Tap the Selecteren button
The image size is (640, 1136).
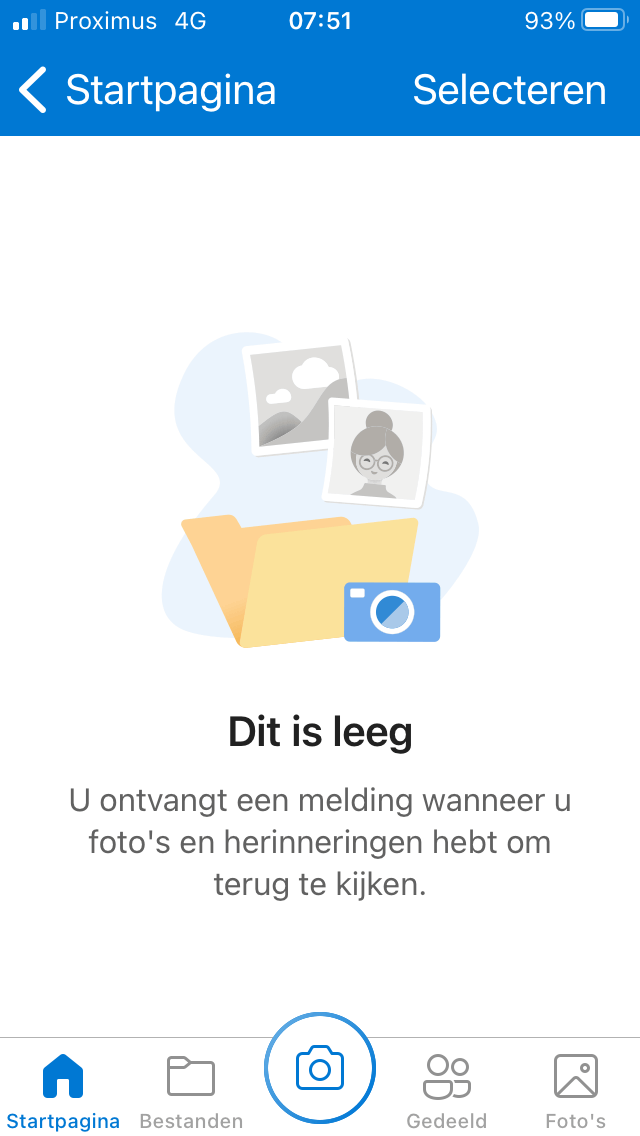[509, 90]
